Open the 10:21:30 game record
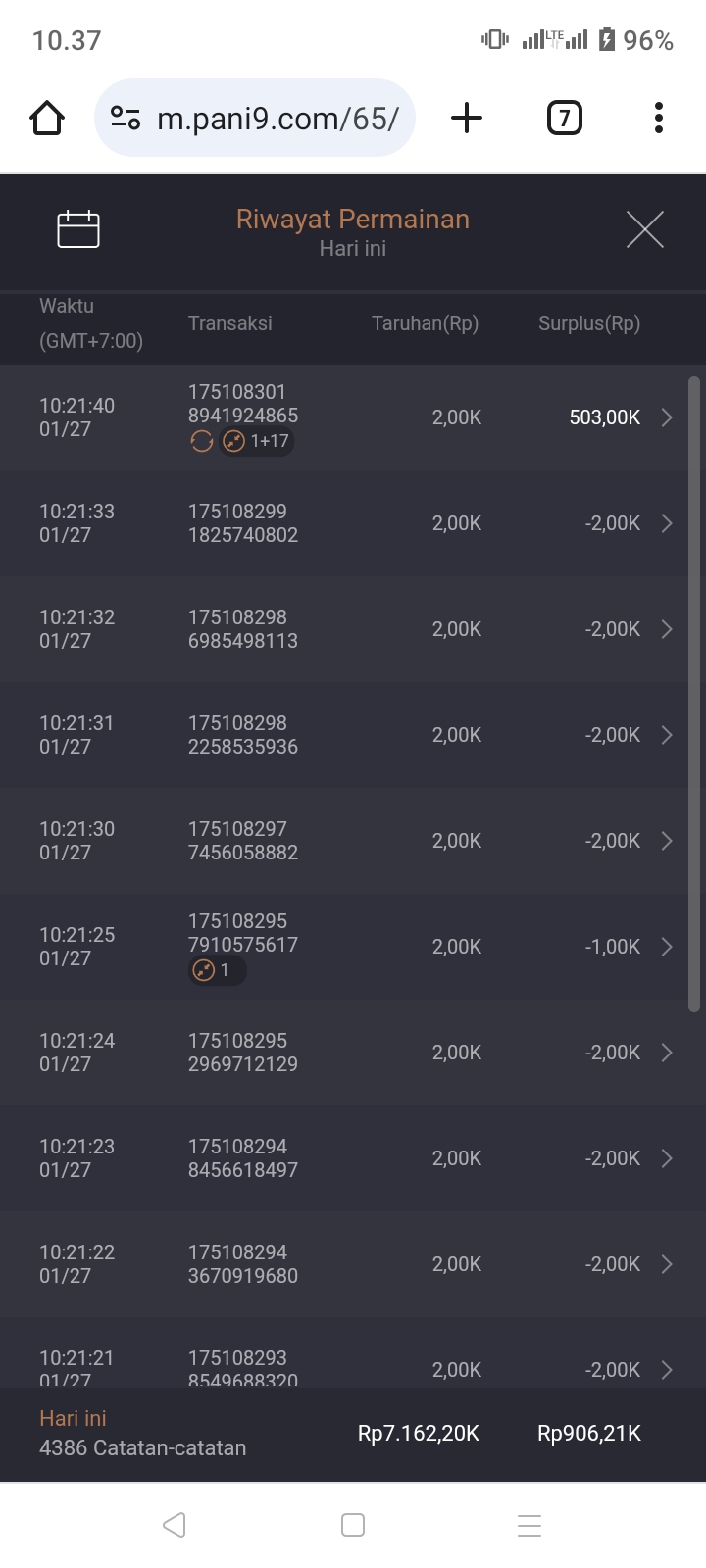 click(x=353, y=841)
